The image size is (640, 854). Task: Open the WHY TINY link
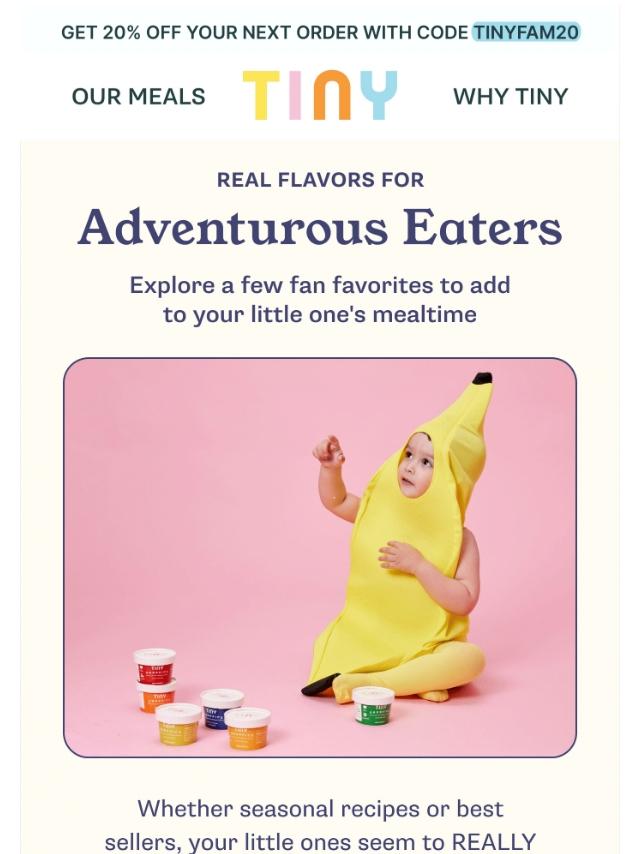pyautogui.click(x=510, y=97)
